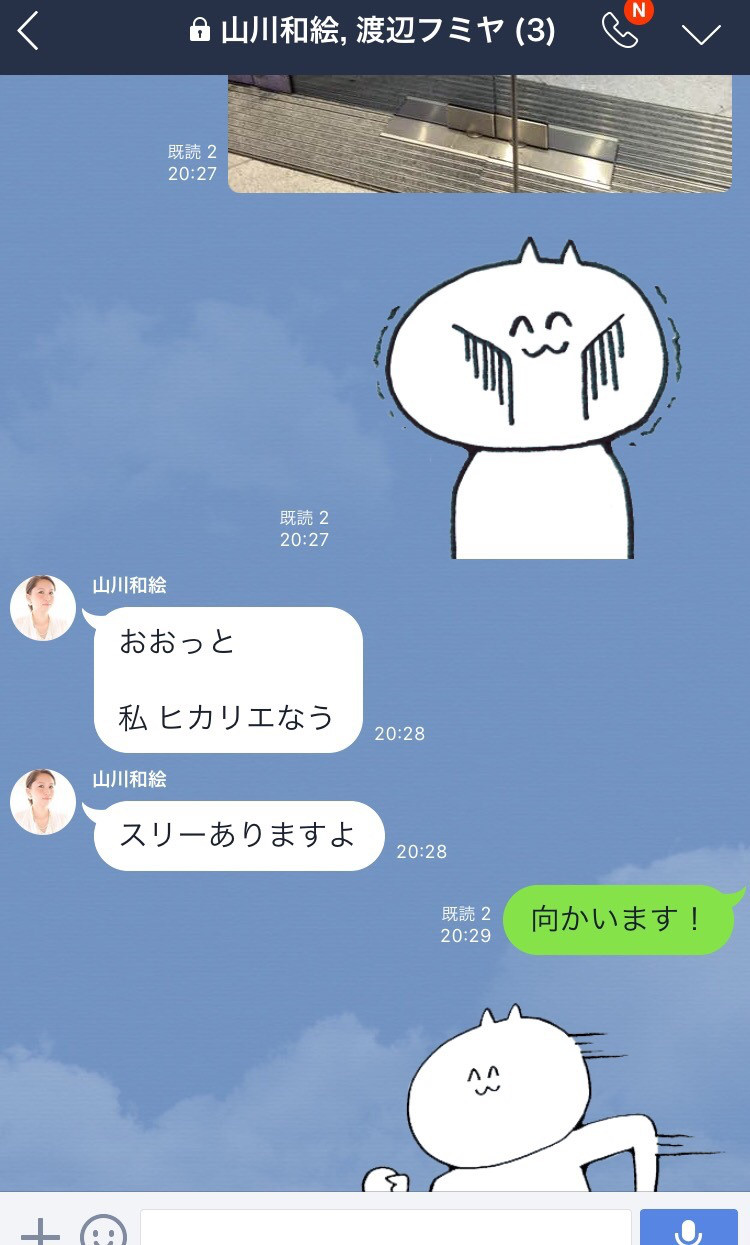Viewport: 750px width, 1245px height.
Task: Record a voice message with microphone
Action: tap(688, 1229)
